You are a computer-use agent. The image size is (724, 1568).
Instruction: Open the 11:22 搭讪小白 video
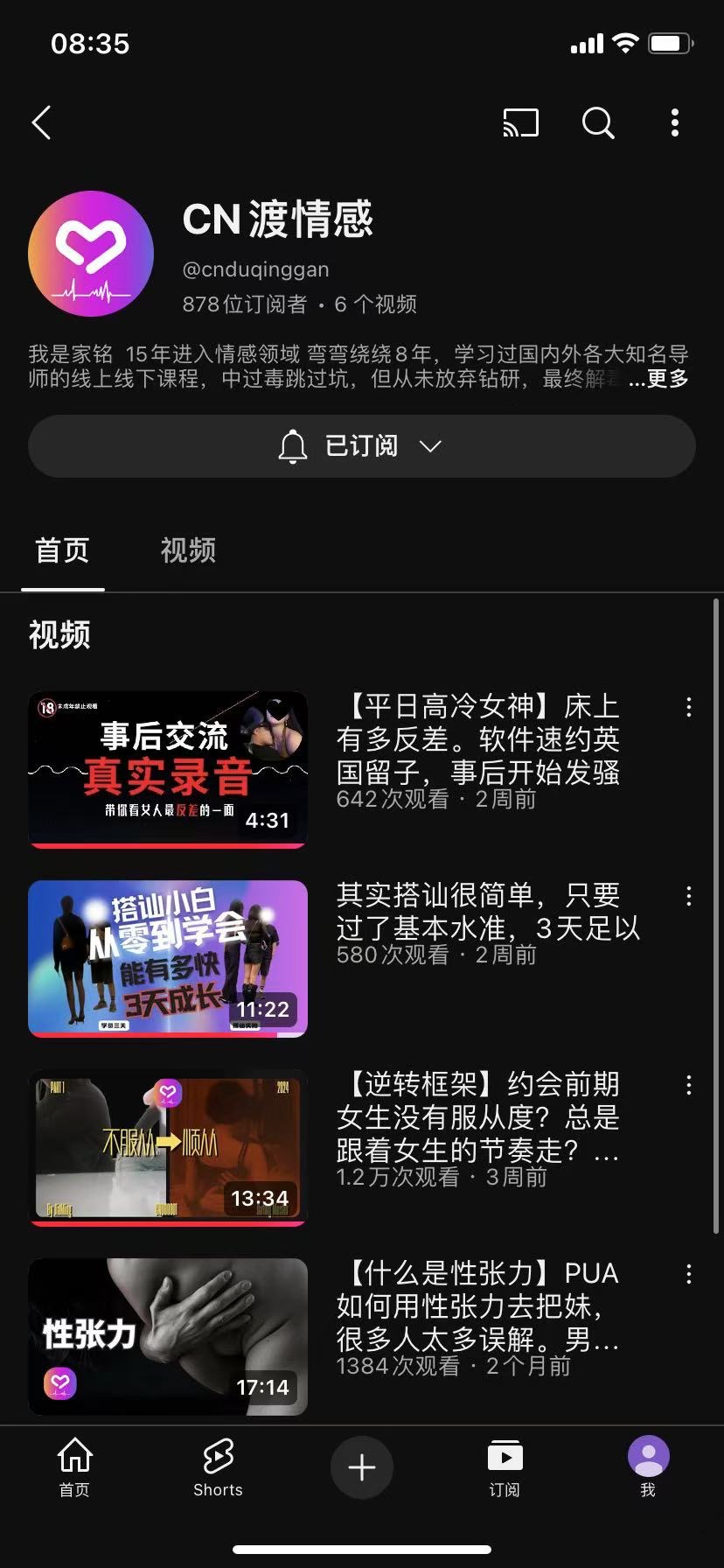pos(168,959)
